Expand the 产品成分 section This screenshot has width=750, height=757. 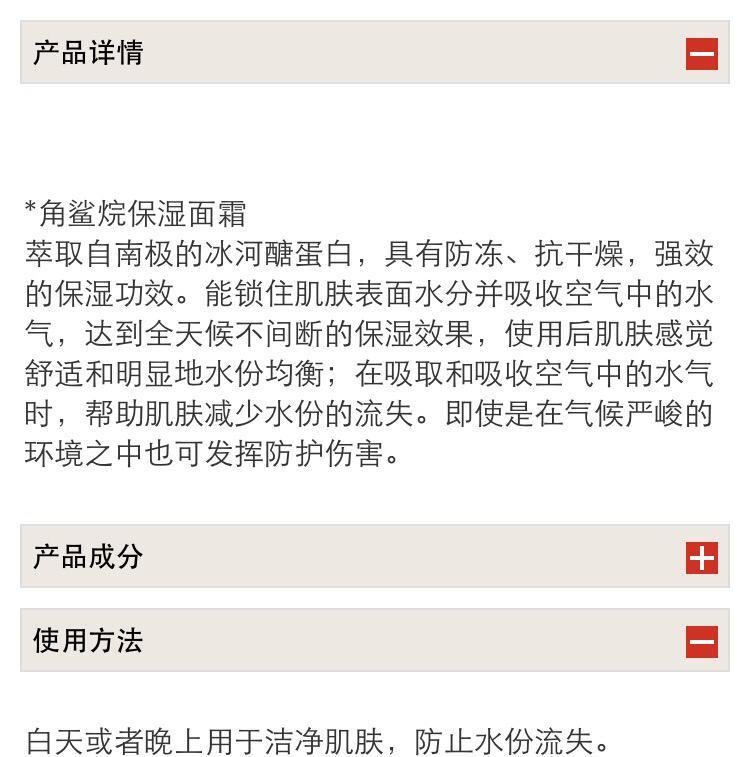click(701, 557)
